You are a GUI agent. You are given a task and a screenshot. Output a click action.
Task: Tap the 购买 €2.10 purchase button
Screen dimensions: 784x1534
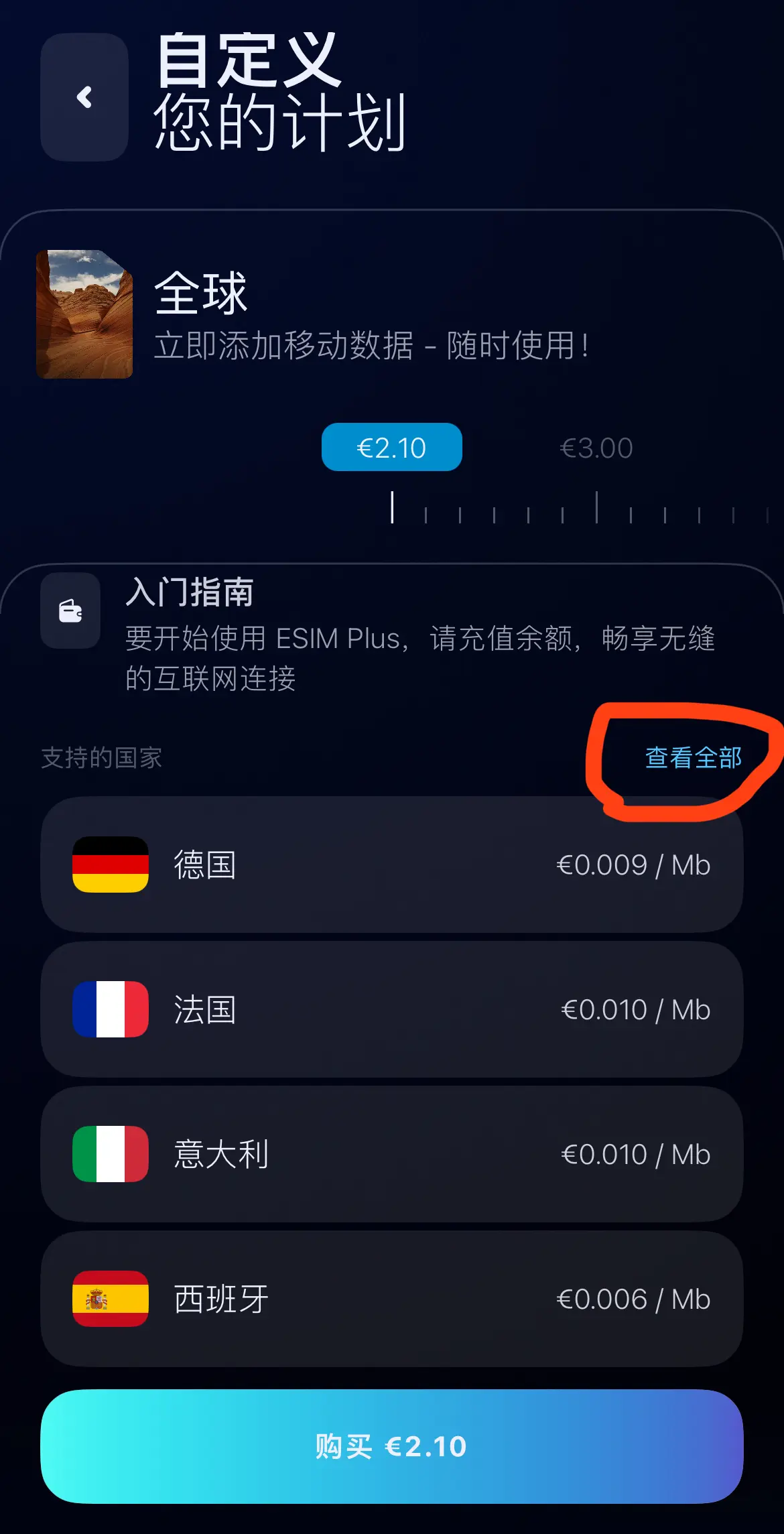point(391,1446)
